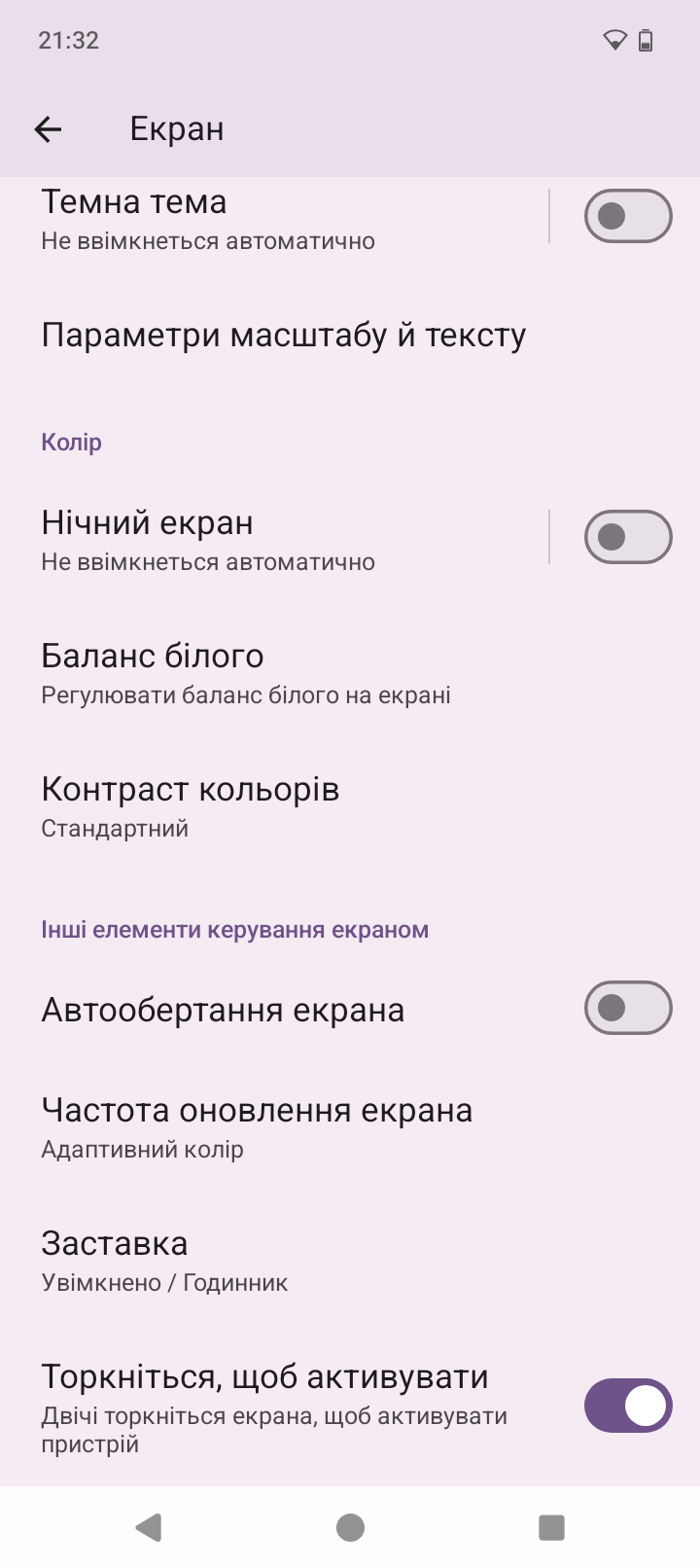Open Частота оновлення екрана
The image size is (700, 1568).
[x=257, y=1126]
